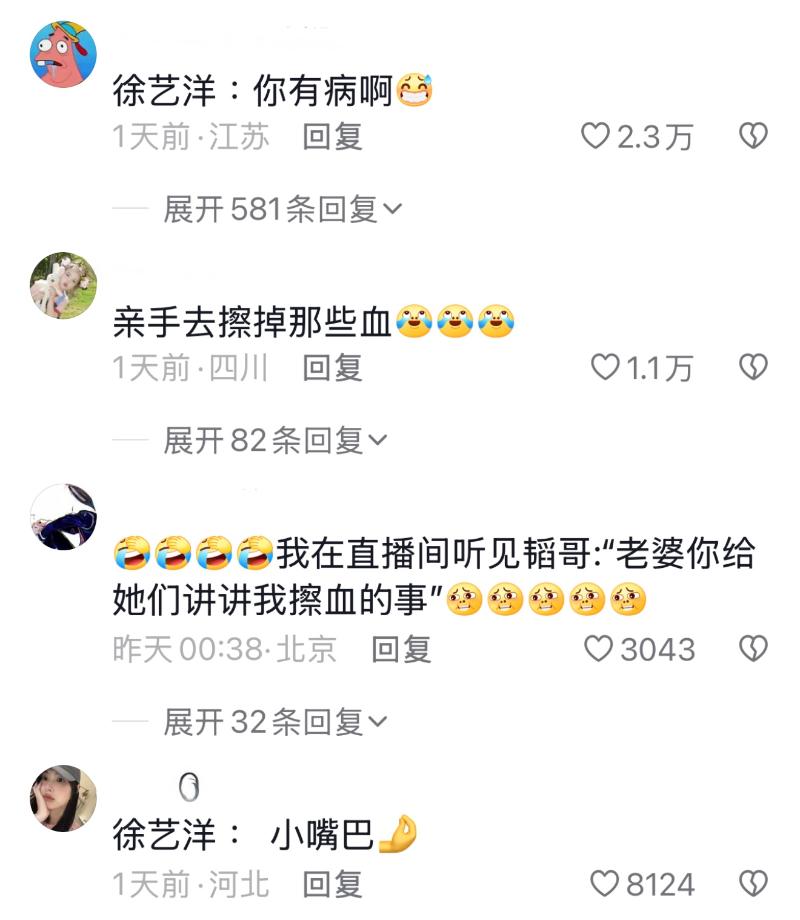
Task: Like the comment '亲手去擦掉那些血'
Action: (x=605, y=368)
